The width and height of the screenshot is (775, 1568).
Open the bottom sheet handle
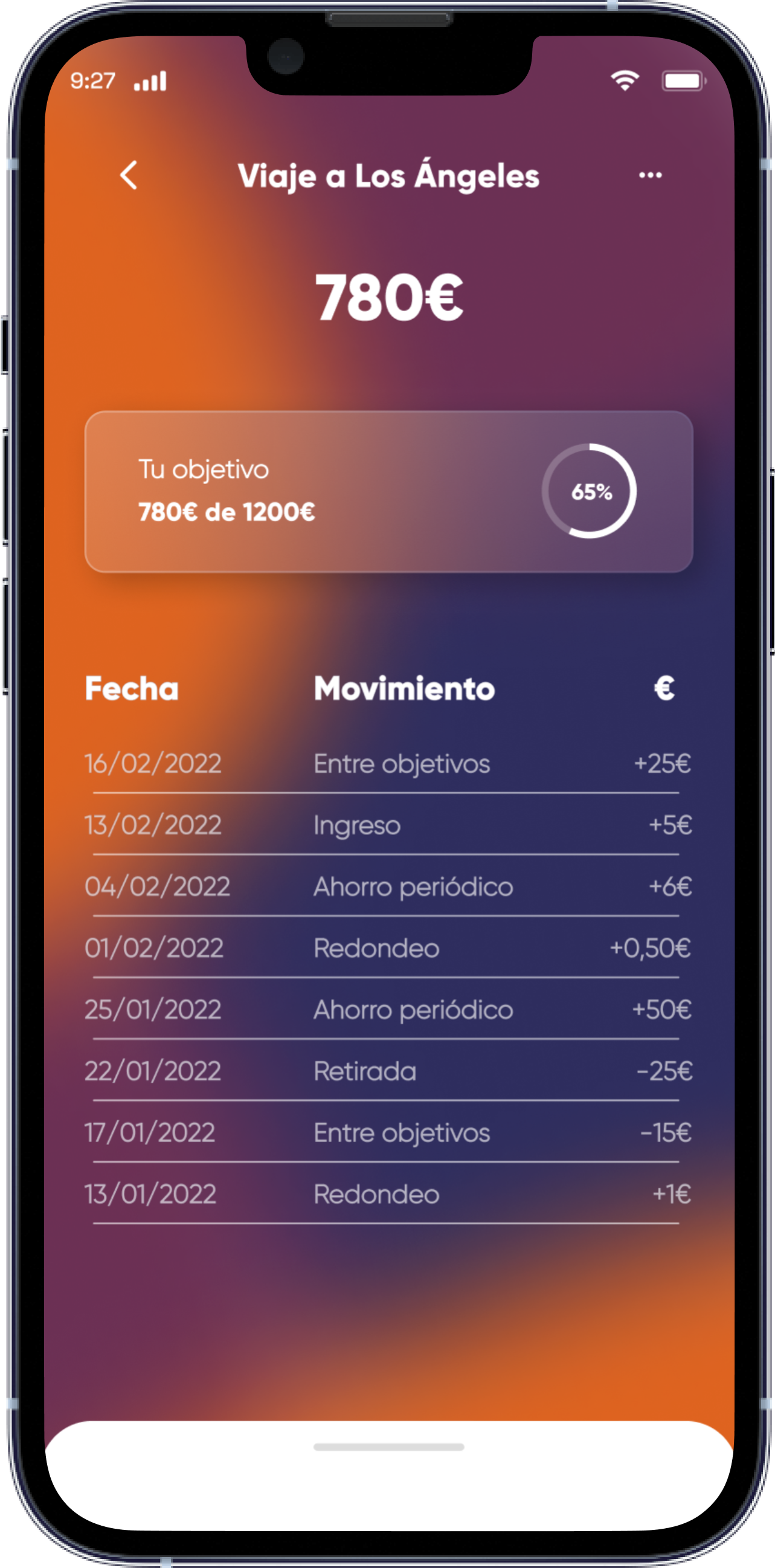(388, 1447)
